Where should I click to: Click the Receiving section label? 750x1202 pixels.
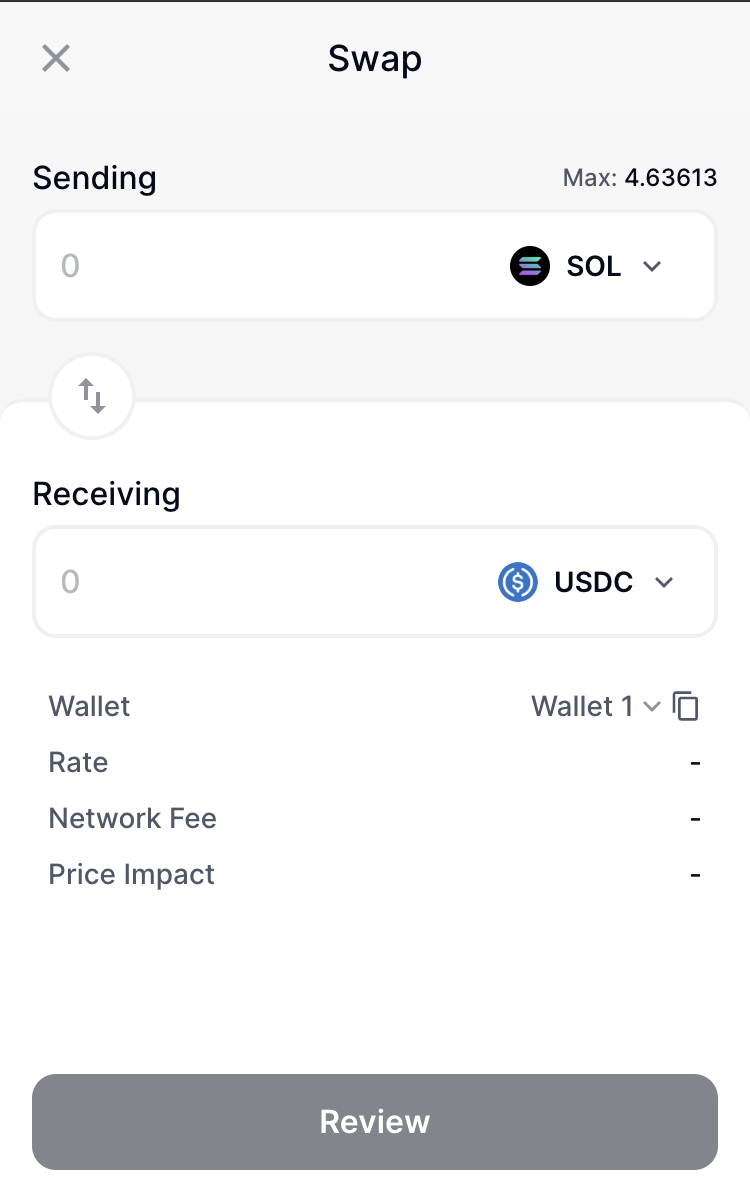pos(106,493)
